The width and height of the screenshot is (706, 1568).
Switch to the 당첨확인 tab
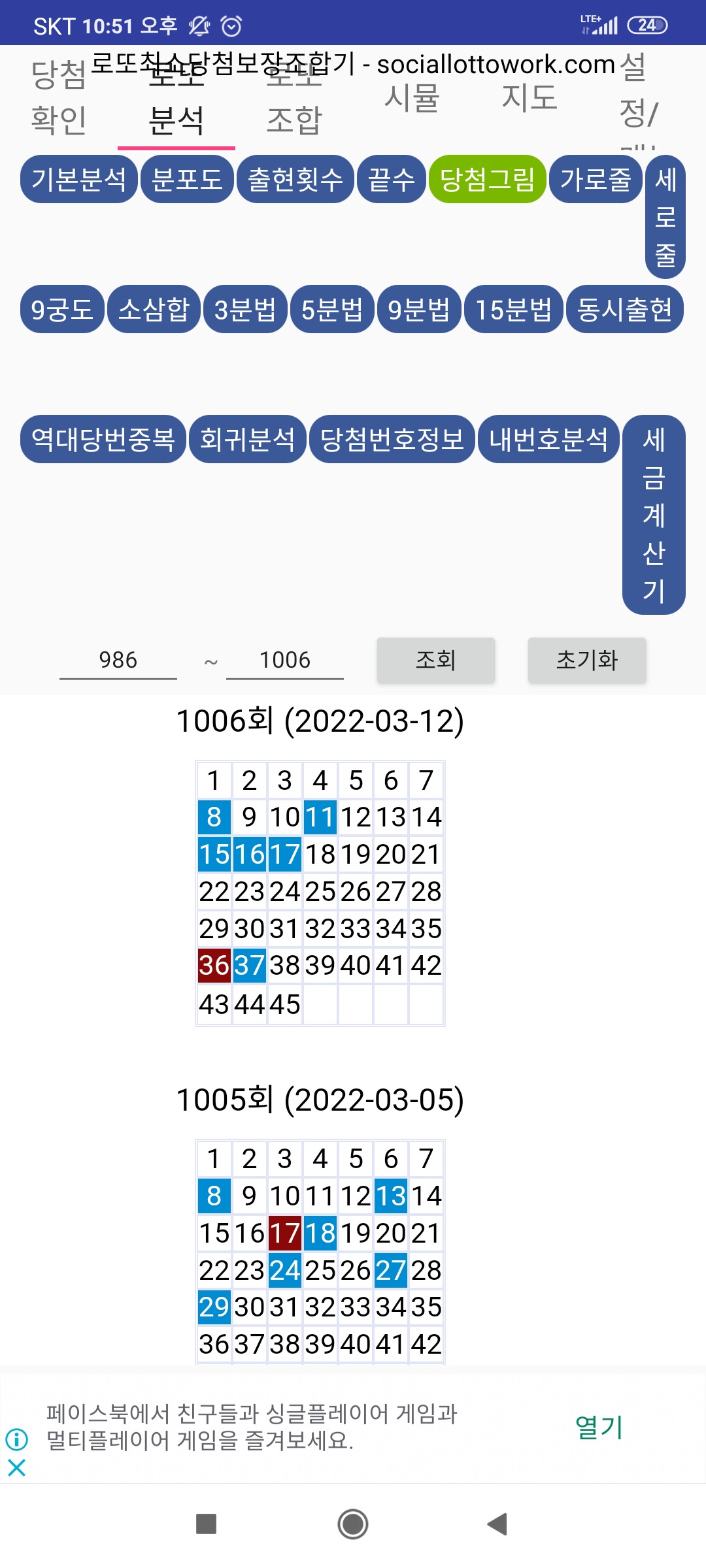(x=59, y=98)
